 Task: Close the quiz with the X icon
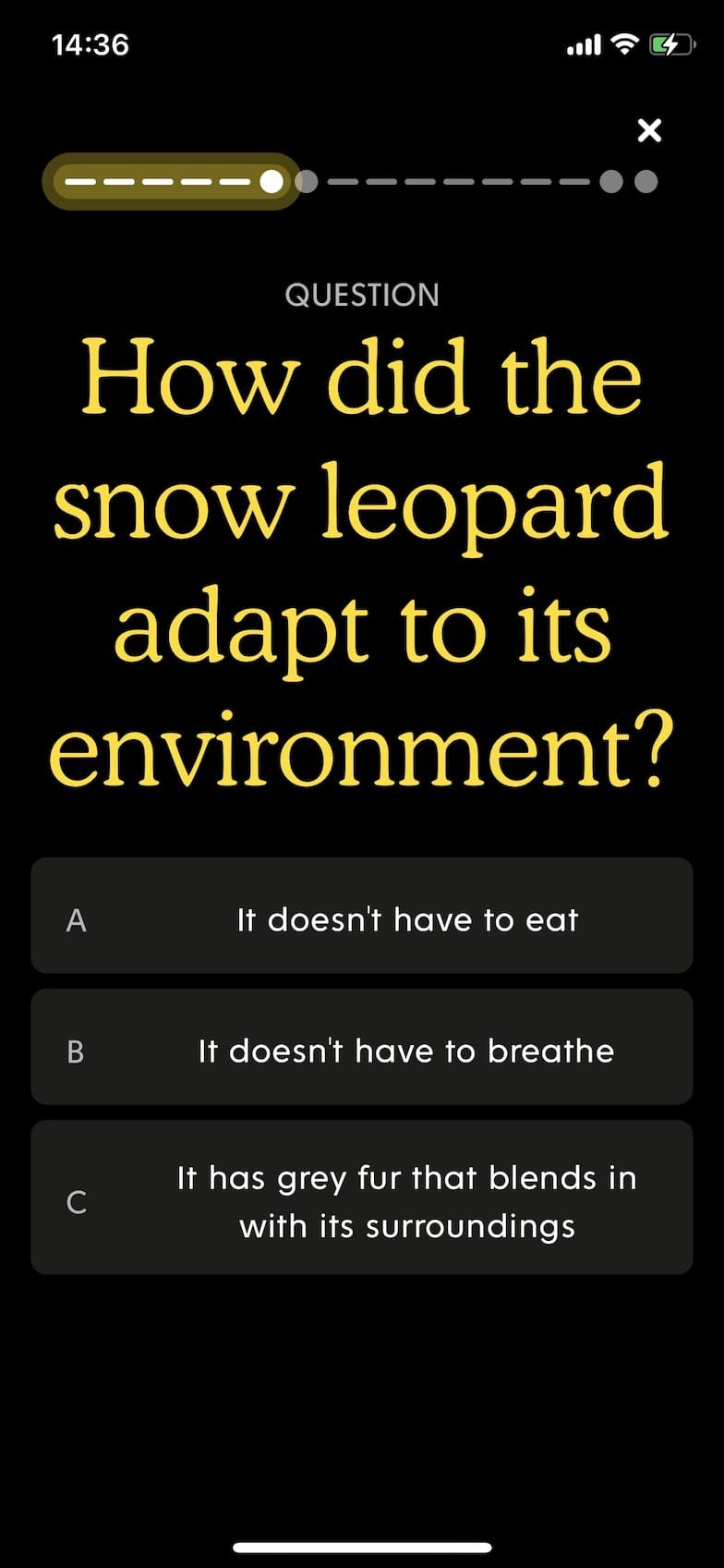point(649,130)
